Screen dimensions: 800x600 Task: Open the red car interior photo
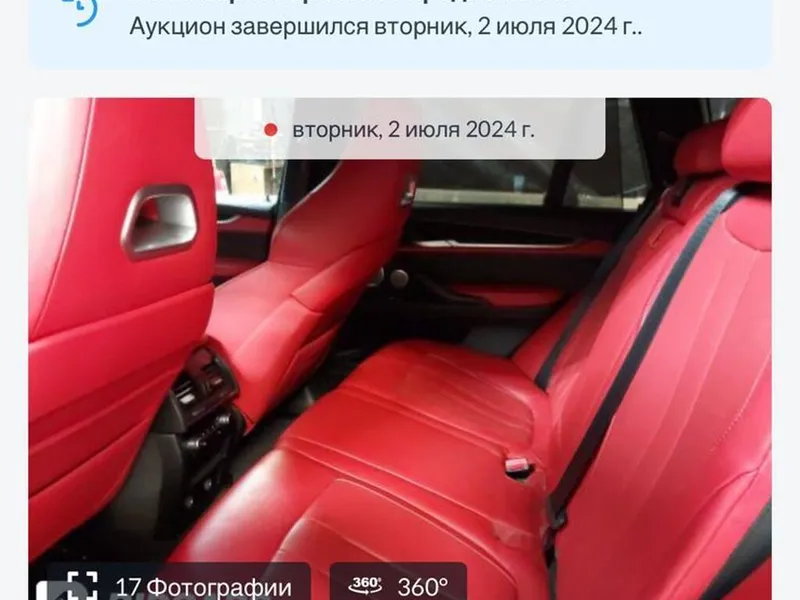pos(400,349)
